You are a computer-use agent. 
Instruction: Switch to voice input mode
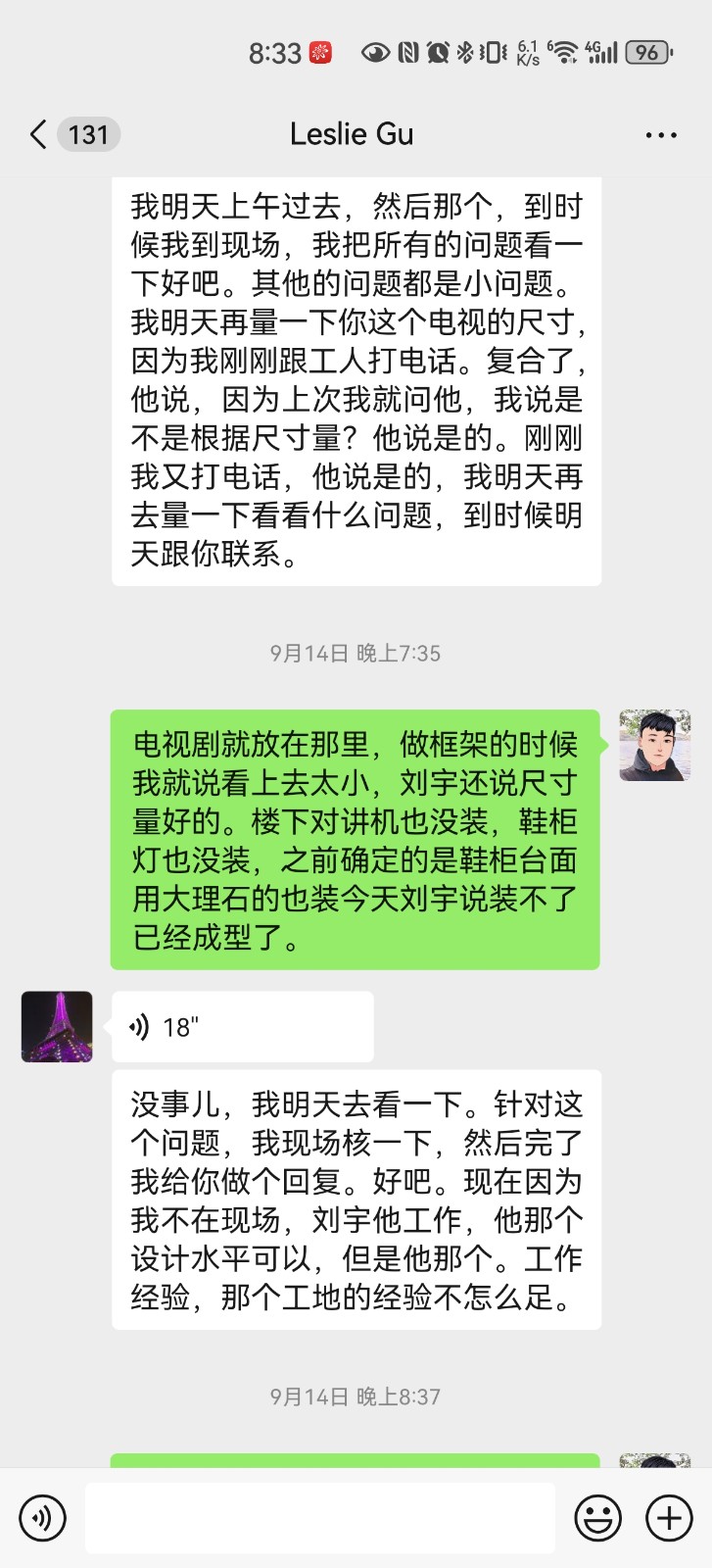pyautogui.click(x=42, y=1518)
